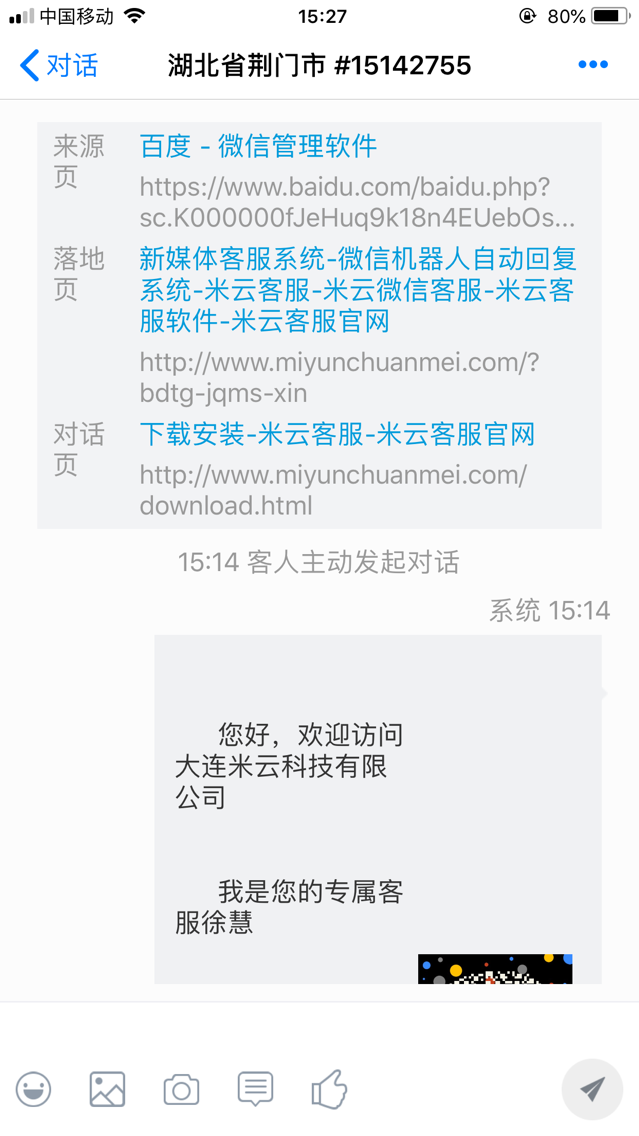Open the 新媒体客服系统 landing page link
The width and height of the screenshot is (639, 1136).
click(x=358, y=290)
